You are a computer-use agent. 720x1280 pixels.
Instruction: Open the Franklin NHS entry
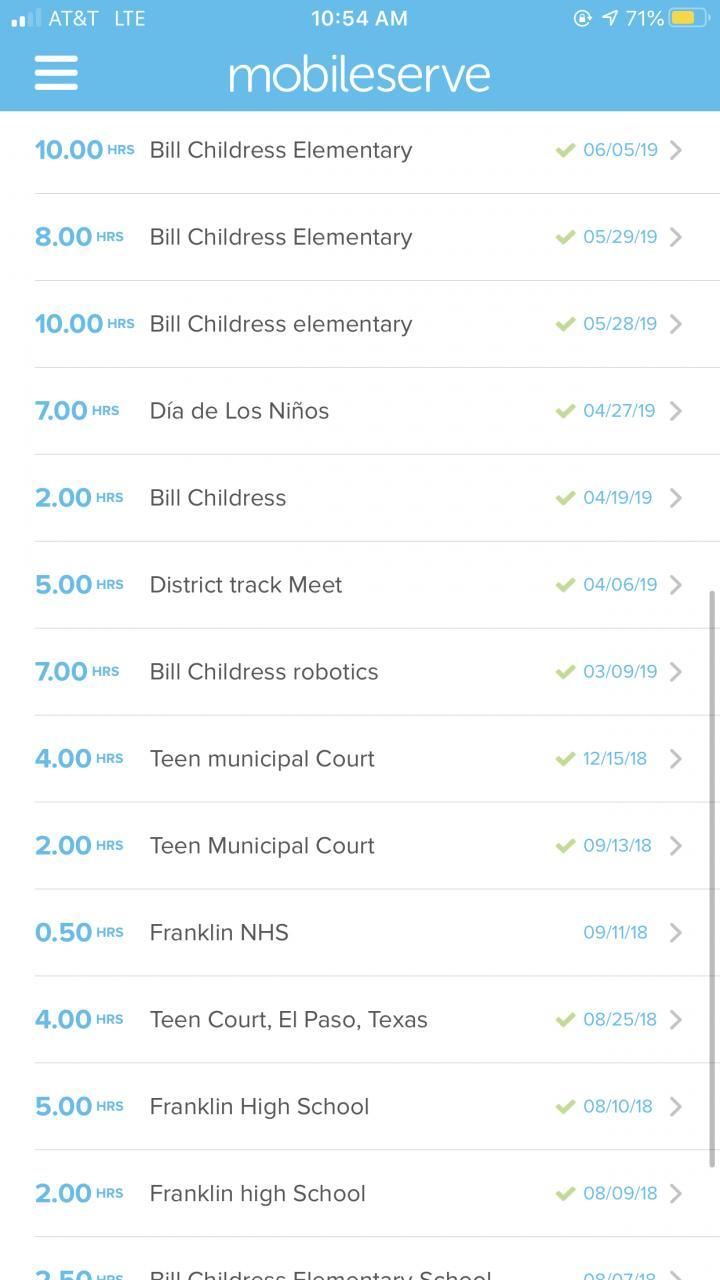click(x=360, y=933)
